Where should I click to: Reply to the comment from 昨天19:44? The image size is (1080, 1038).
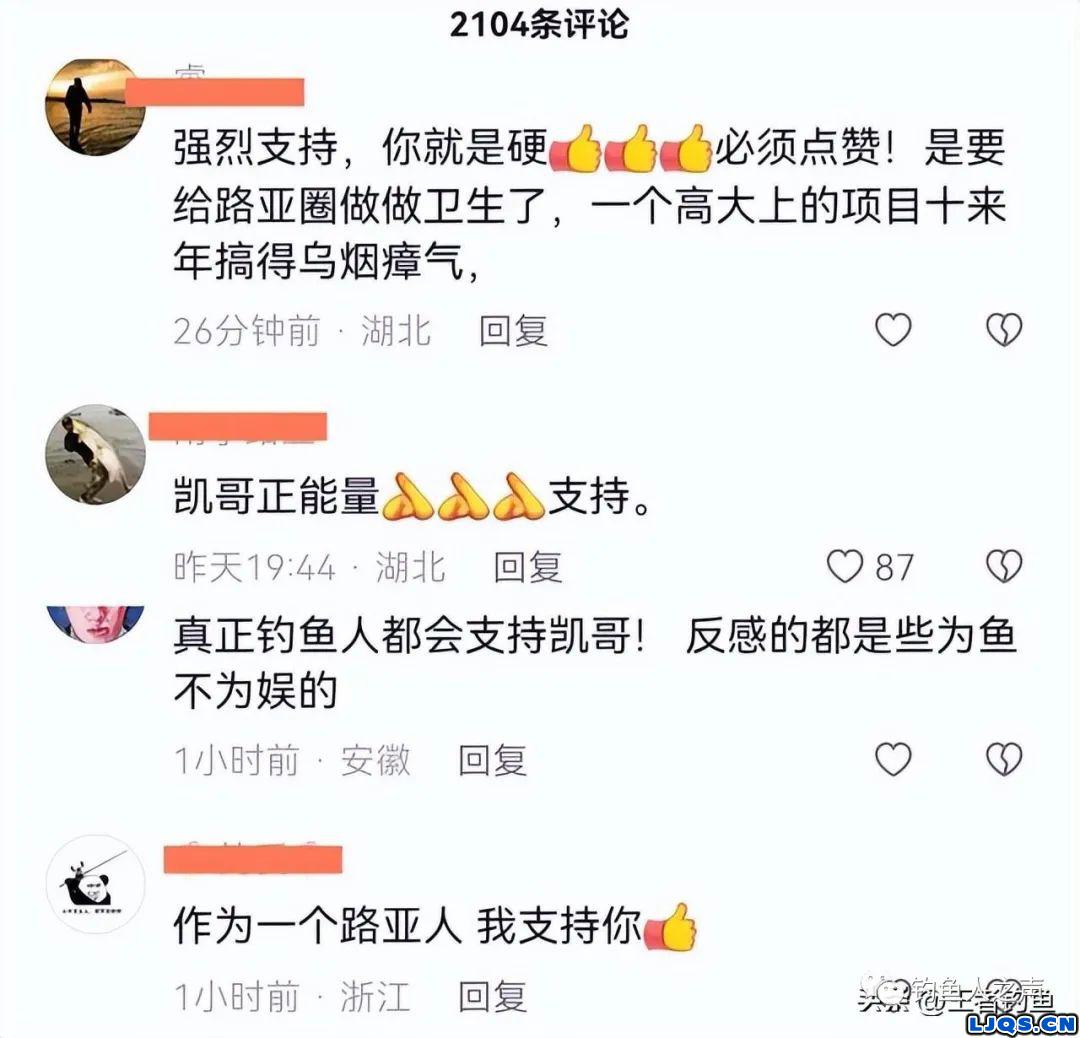[527, 568]
